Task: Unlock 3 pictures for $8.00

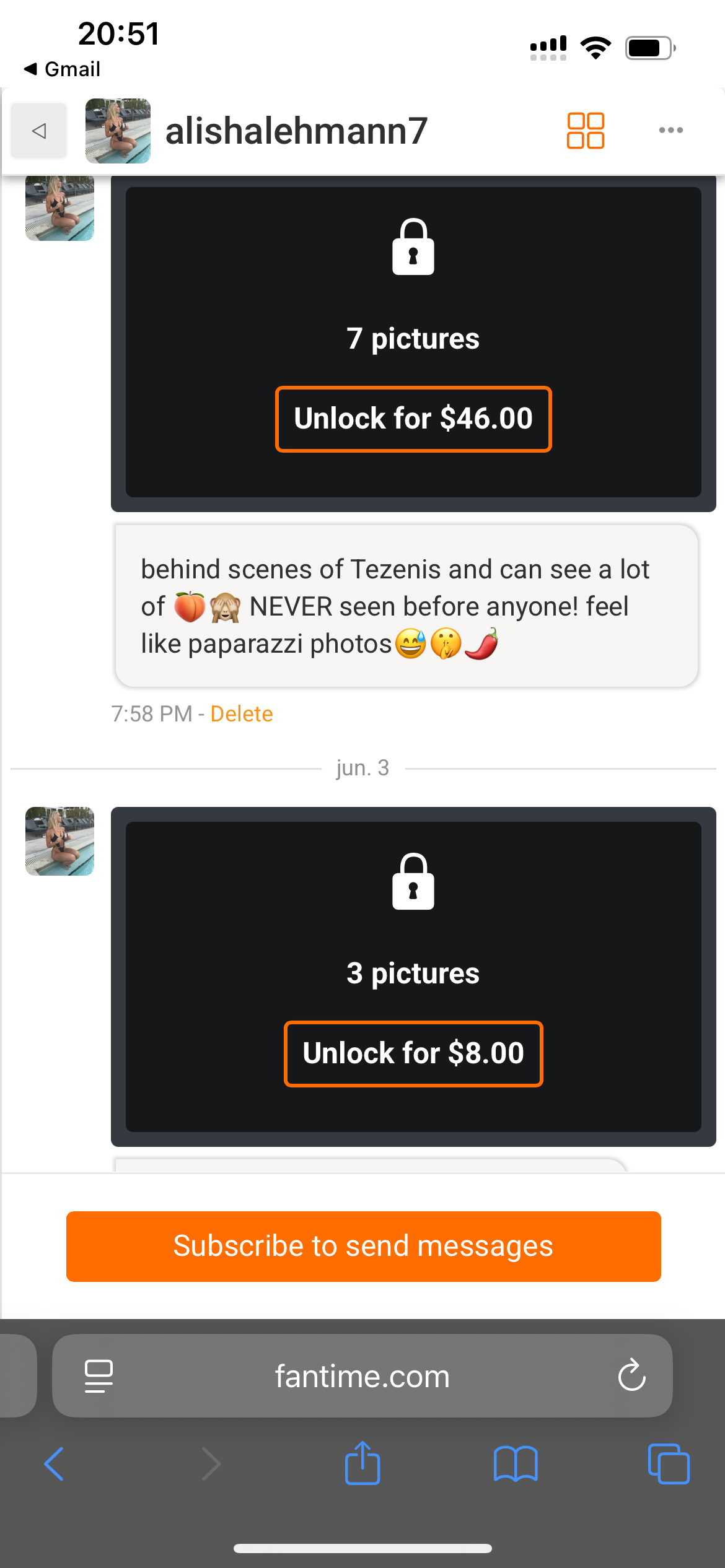Action: (x=413, y=1053)
